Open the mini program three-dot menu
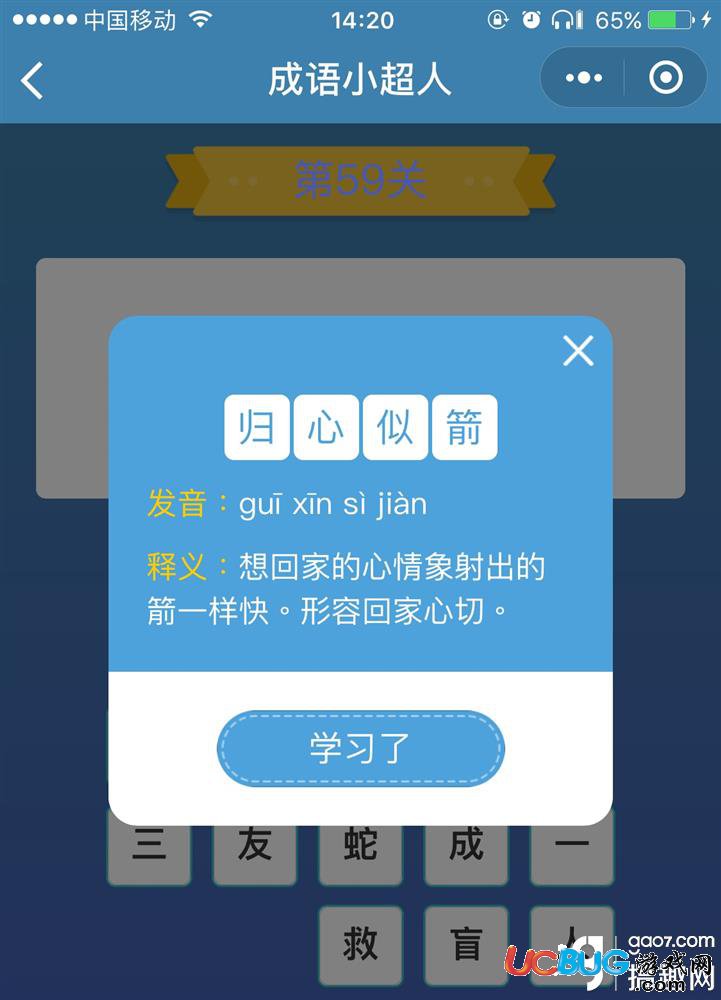This screenshot has width=721, height=1000. click(x=584, y=78)
